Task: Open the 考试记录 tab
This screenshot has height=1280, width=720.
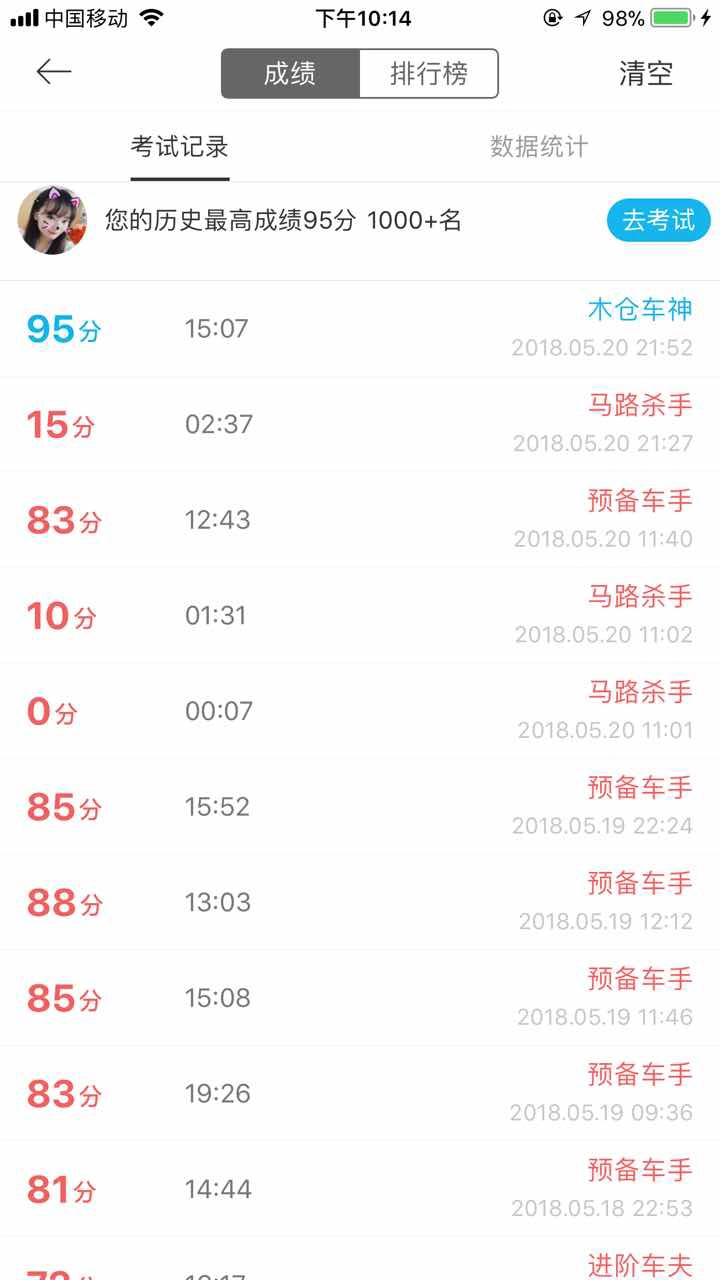Action: (180, 147)
